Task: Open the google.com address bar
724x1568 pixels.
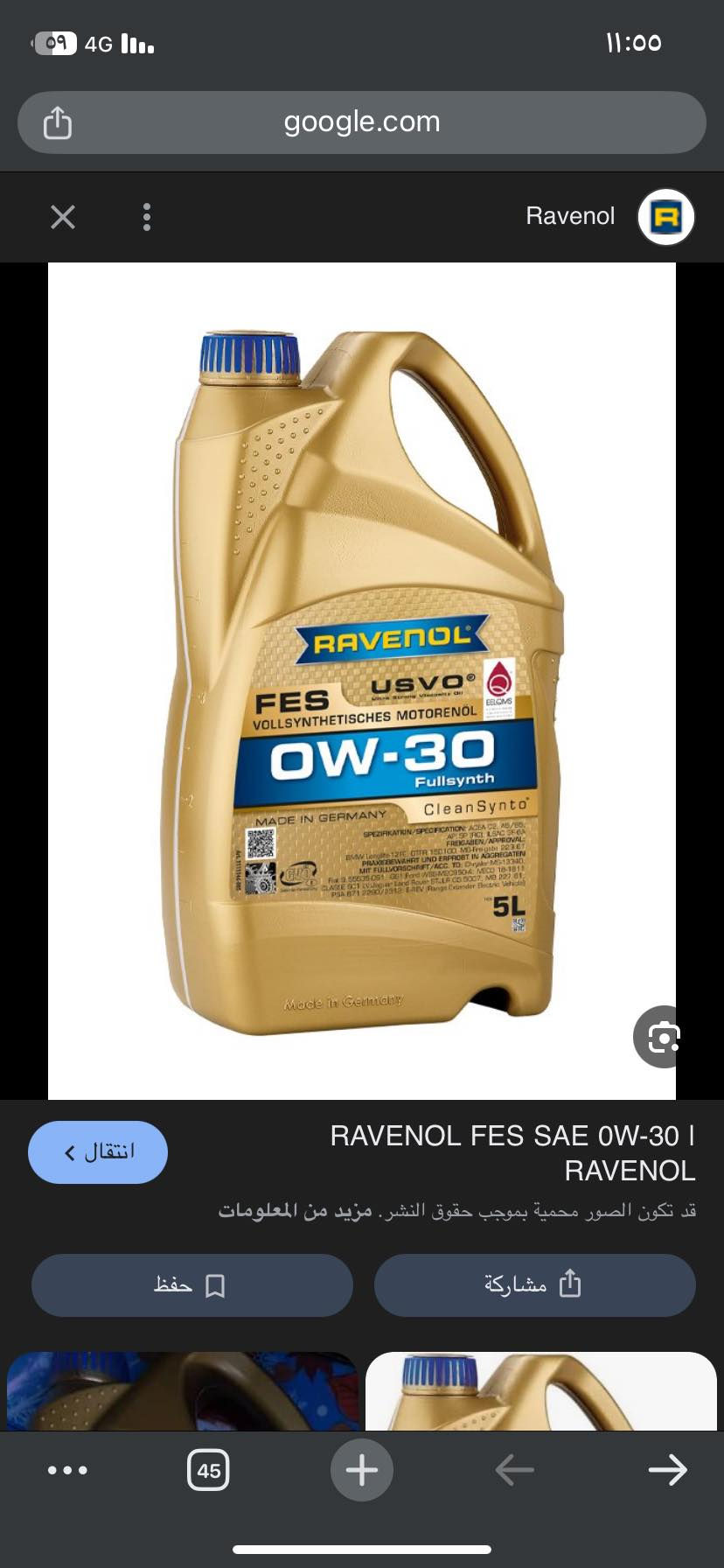Action: click(x=362, y=122)
